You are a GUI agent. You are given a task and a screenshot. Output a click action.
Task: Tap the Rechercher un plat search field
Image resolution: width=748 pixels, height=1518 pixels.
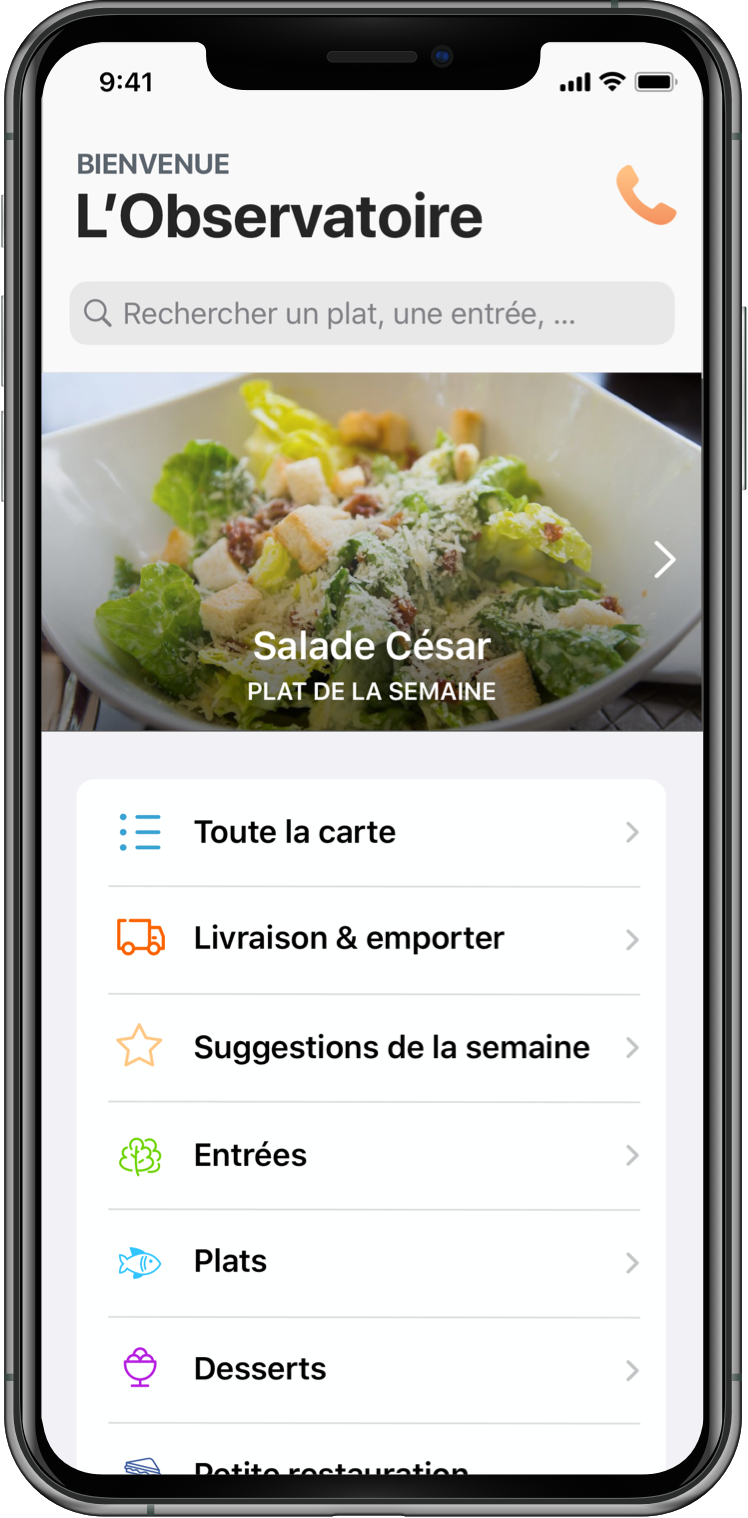[372, 314]
